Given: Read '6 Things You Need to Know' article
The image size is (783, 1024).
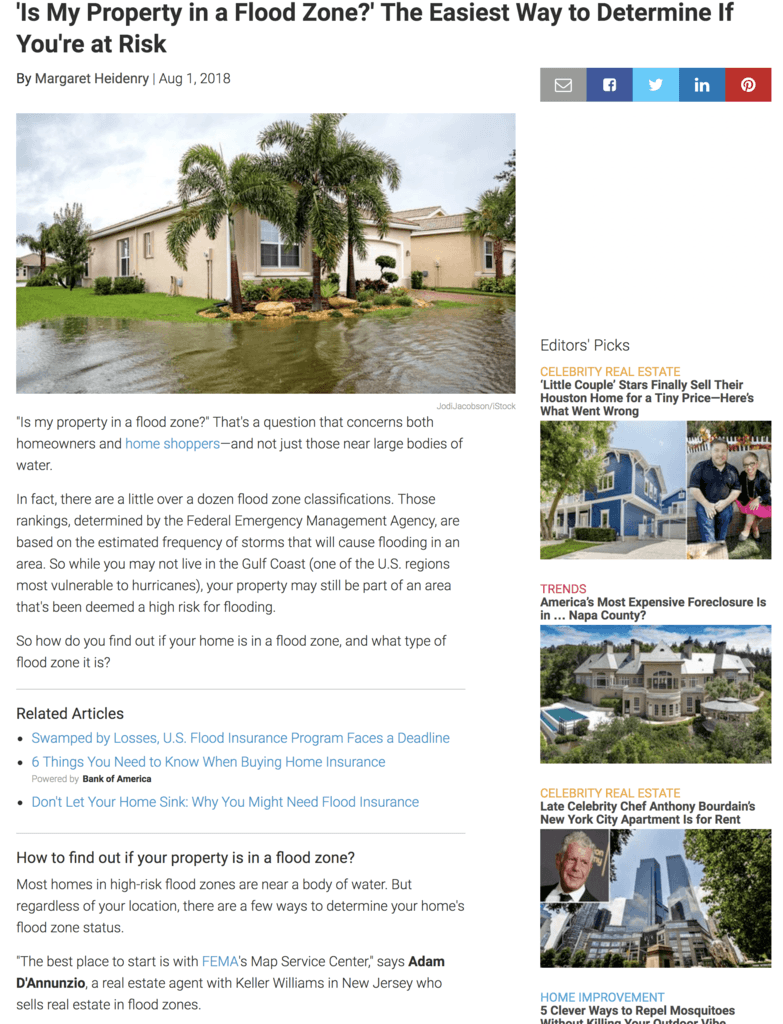Looking at the screenshot, I should [208, 762].
